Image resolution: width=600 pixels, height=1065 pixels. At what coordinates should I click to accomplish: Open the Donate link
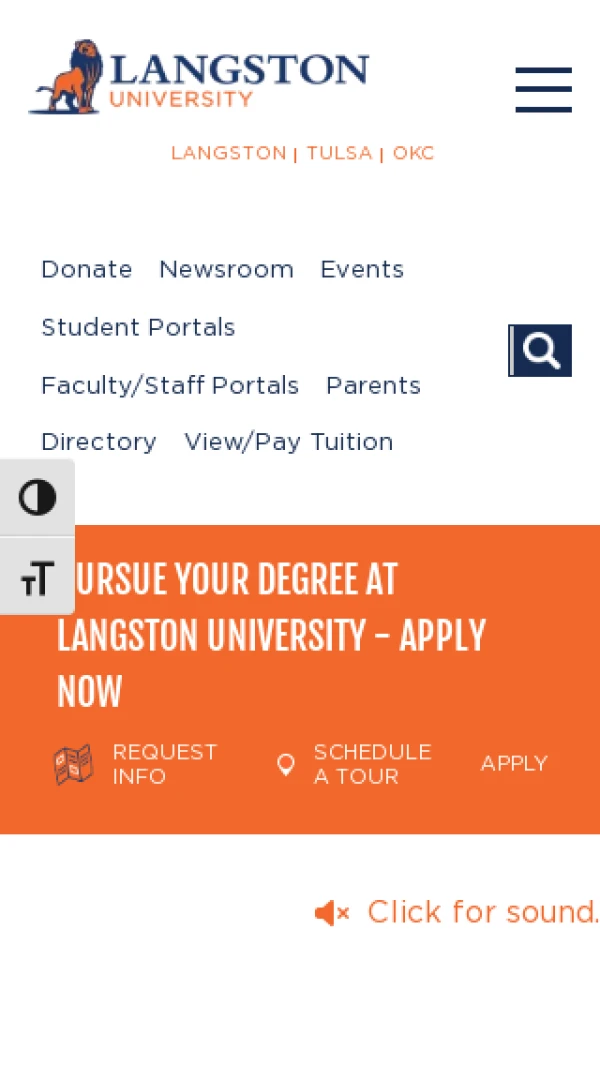[x=86, y=270]
